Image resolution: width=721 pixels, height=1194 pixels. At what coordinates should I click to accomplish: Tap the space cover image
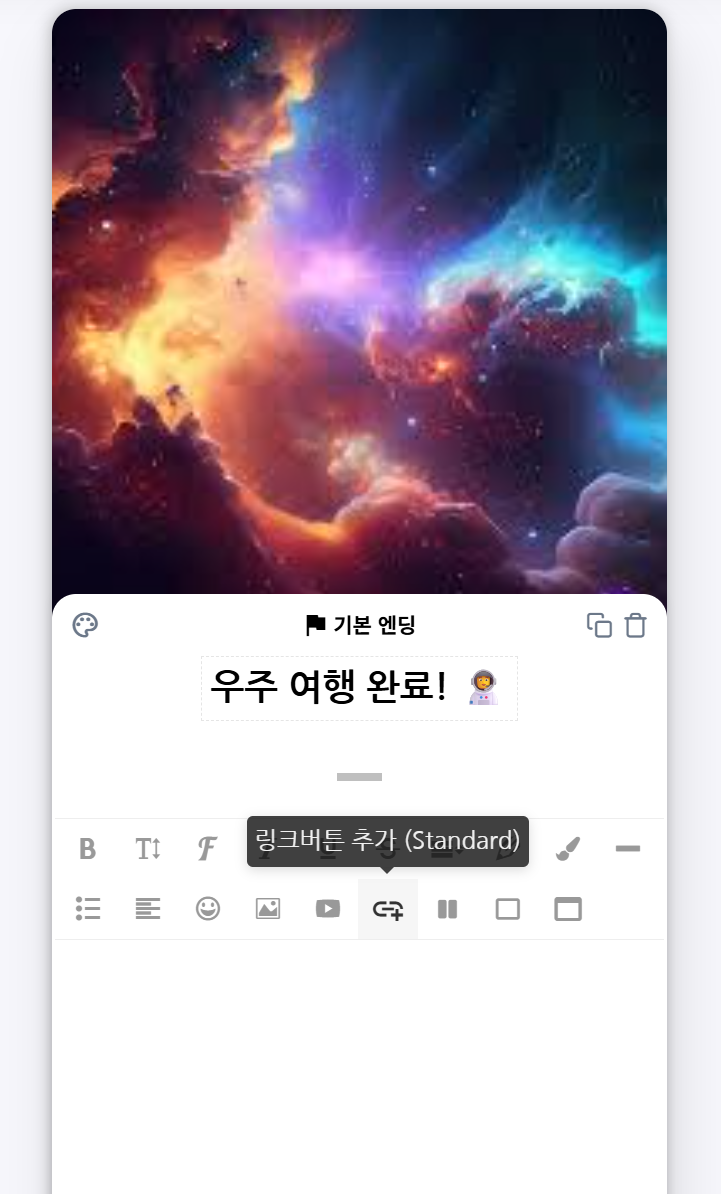click(359, 300)
